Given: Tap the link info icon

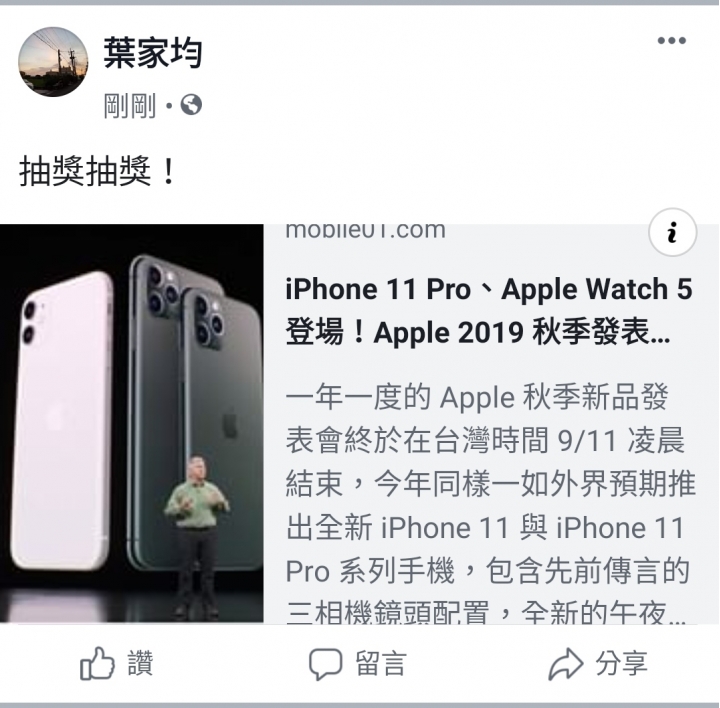Looking at the screenshot, I should click(672, 235).
